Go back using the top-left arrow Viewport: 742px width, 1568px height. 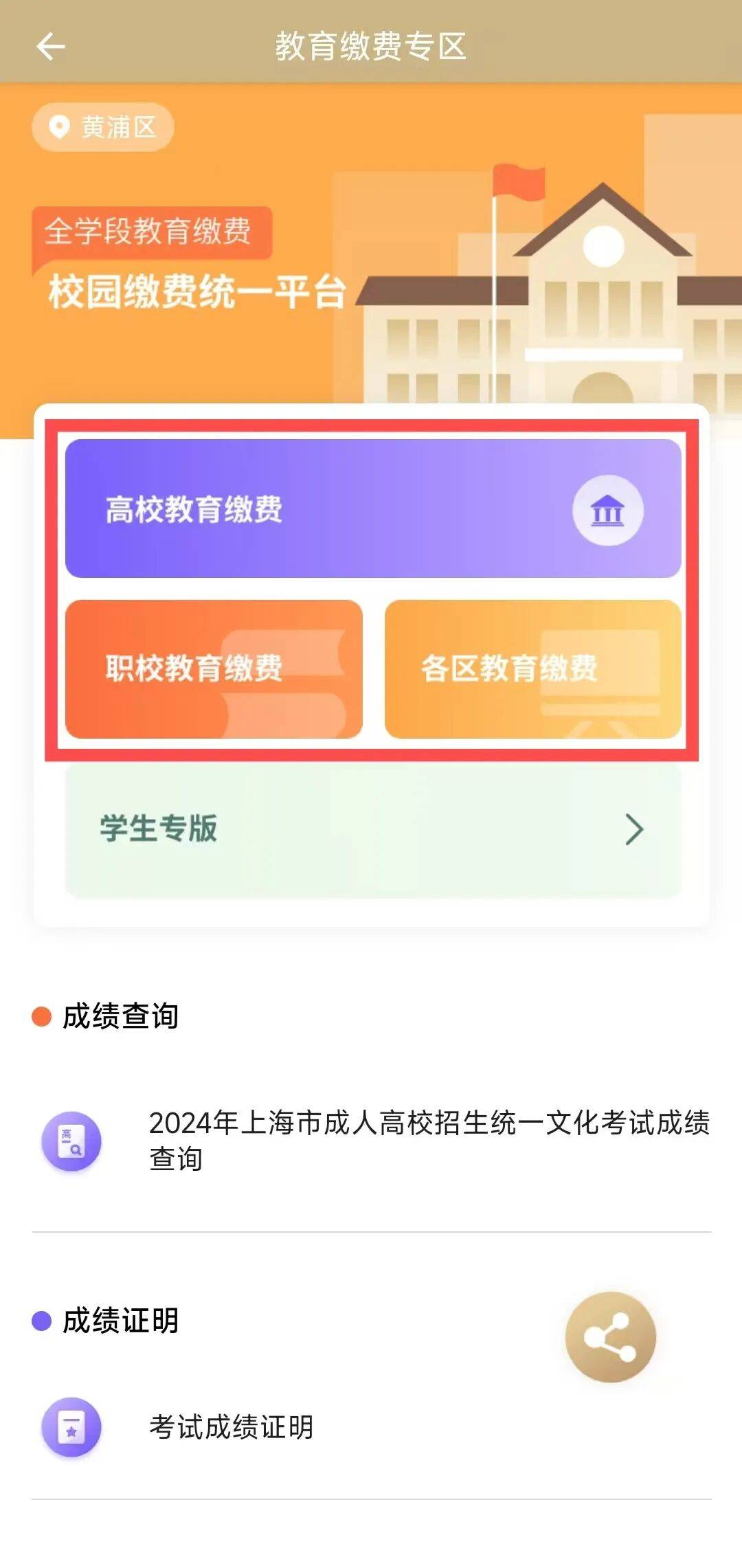[50, 47]
